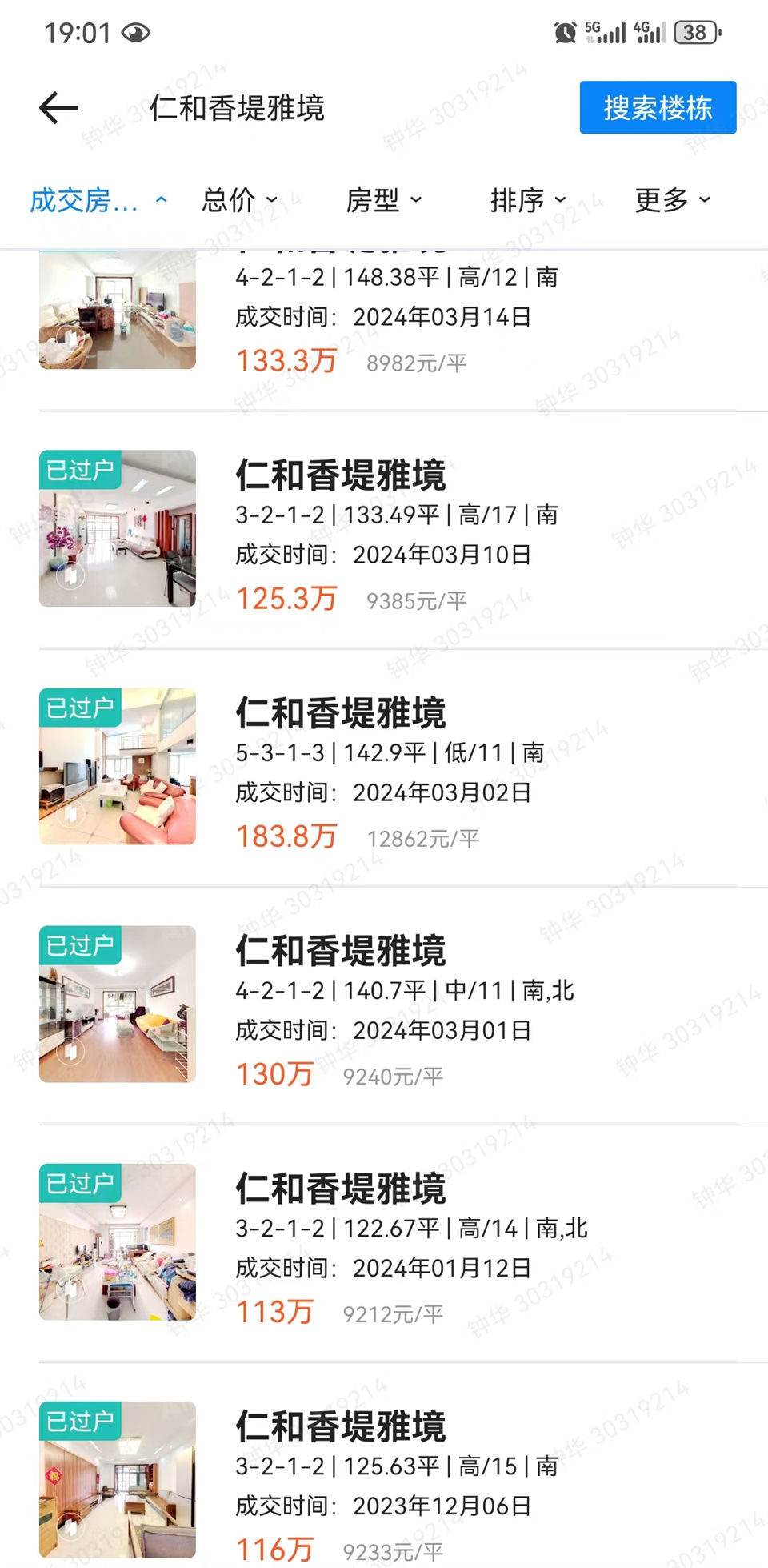Open the 133.3万 listing sold 2024年03月14日
Image resolution: width=768 pixels, height=1568 pixels.
click(x=396, y=319)
